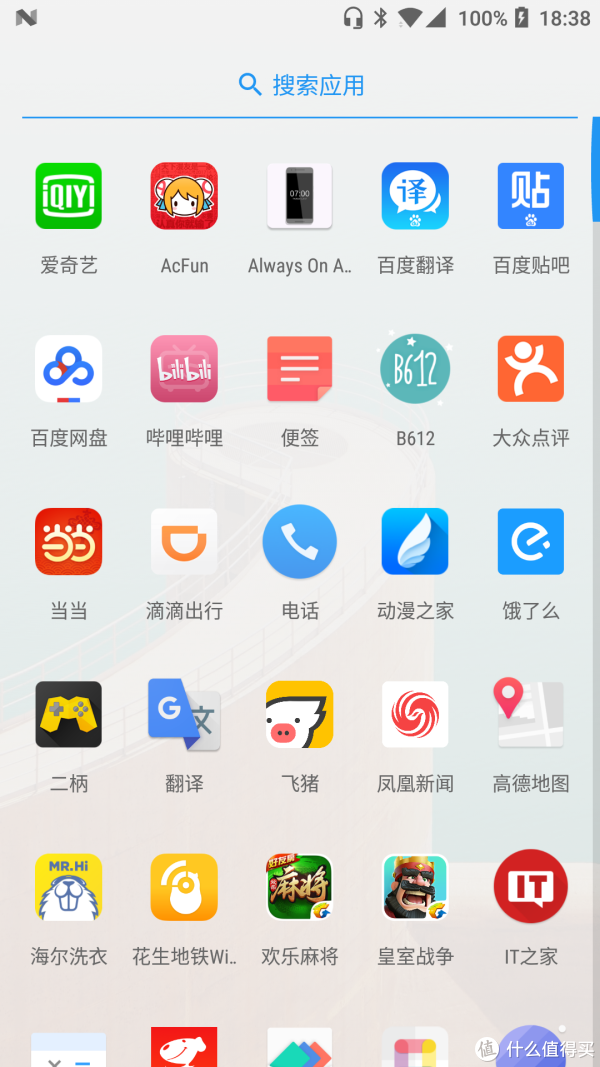Open the 爱奇艺 app

[69, 196]
